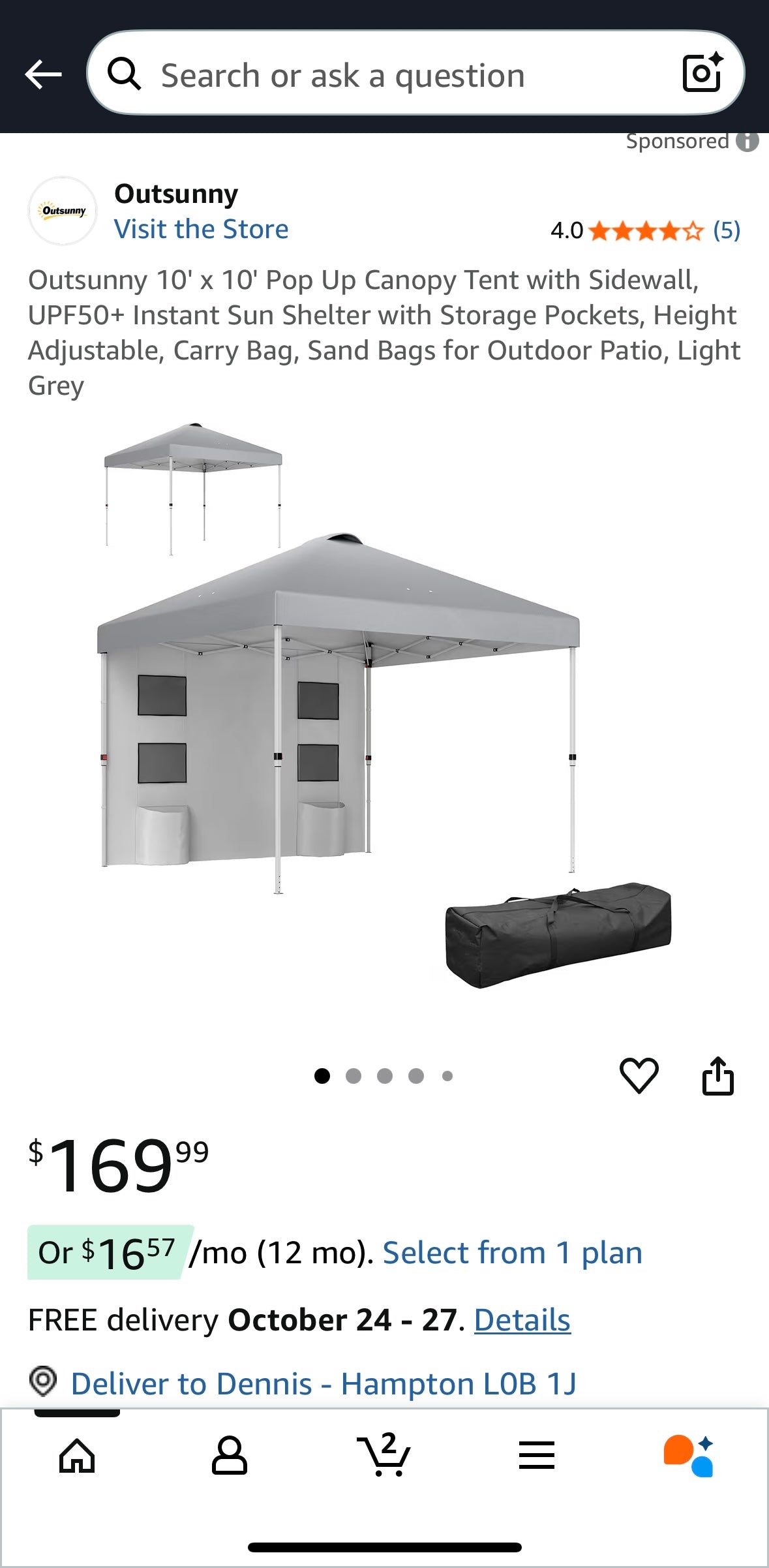This screenshot has height=1568, width=769.
Task: Open the hamburger menu
Action: coord(536,1454)
